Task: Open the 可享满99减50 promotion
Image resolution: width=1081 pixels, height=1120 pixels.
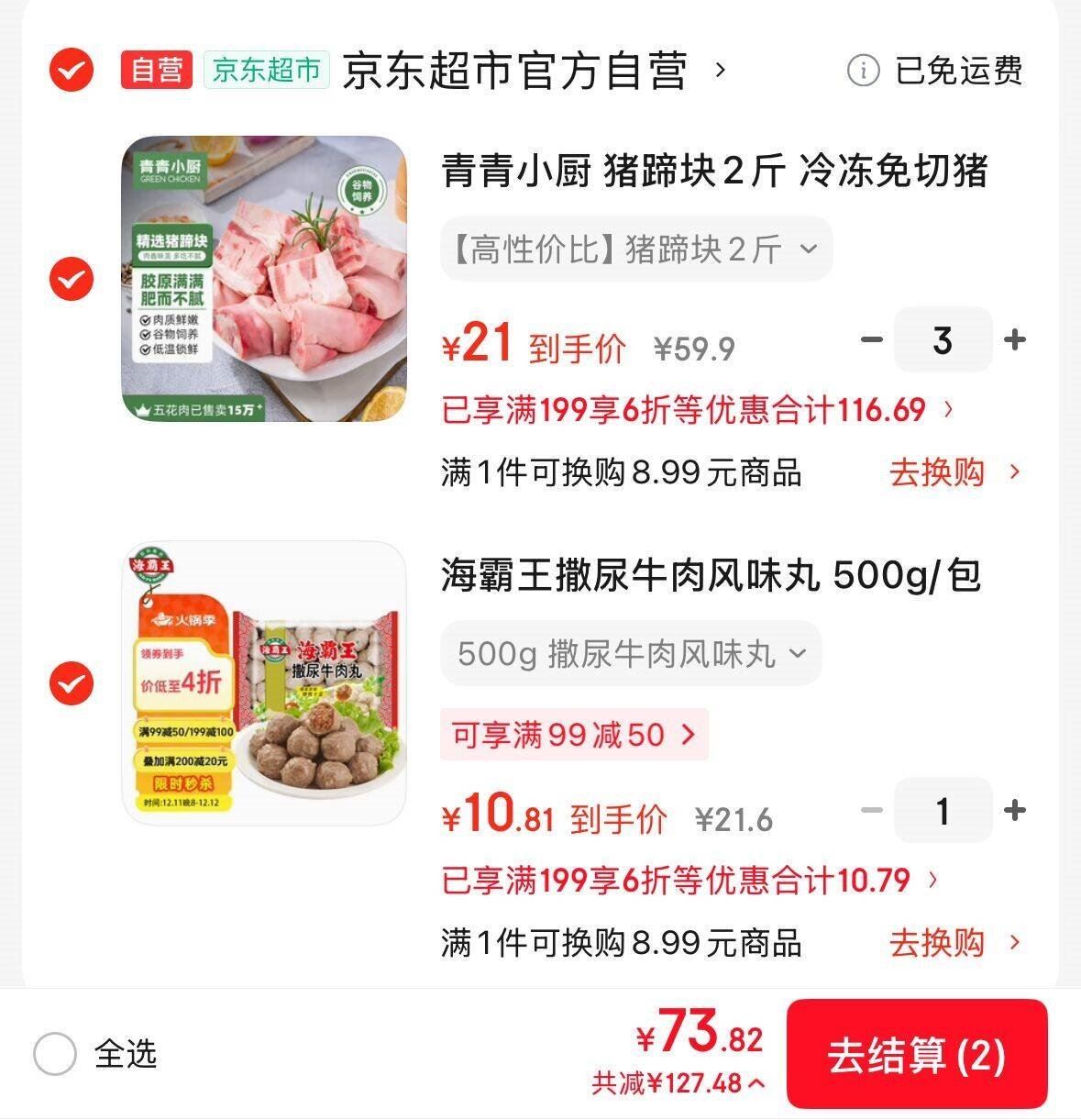Action: [x=574, y=735]
